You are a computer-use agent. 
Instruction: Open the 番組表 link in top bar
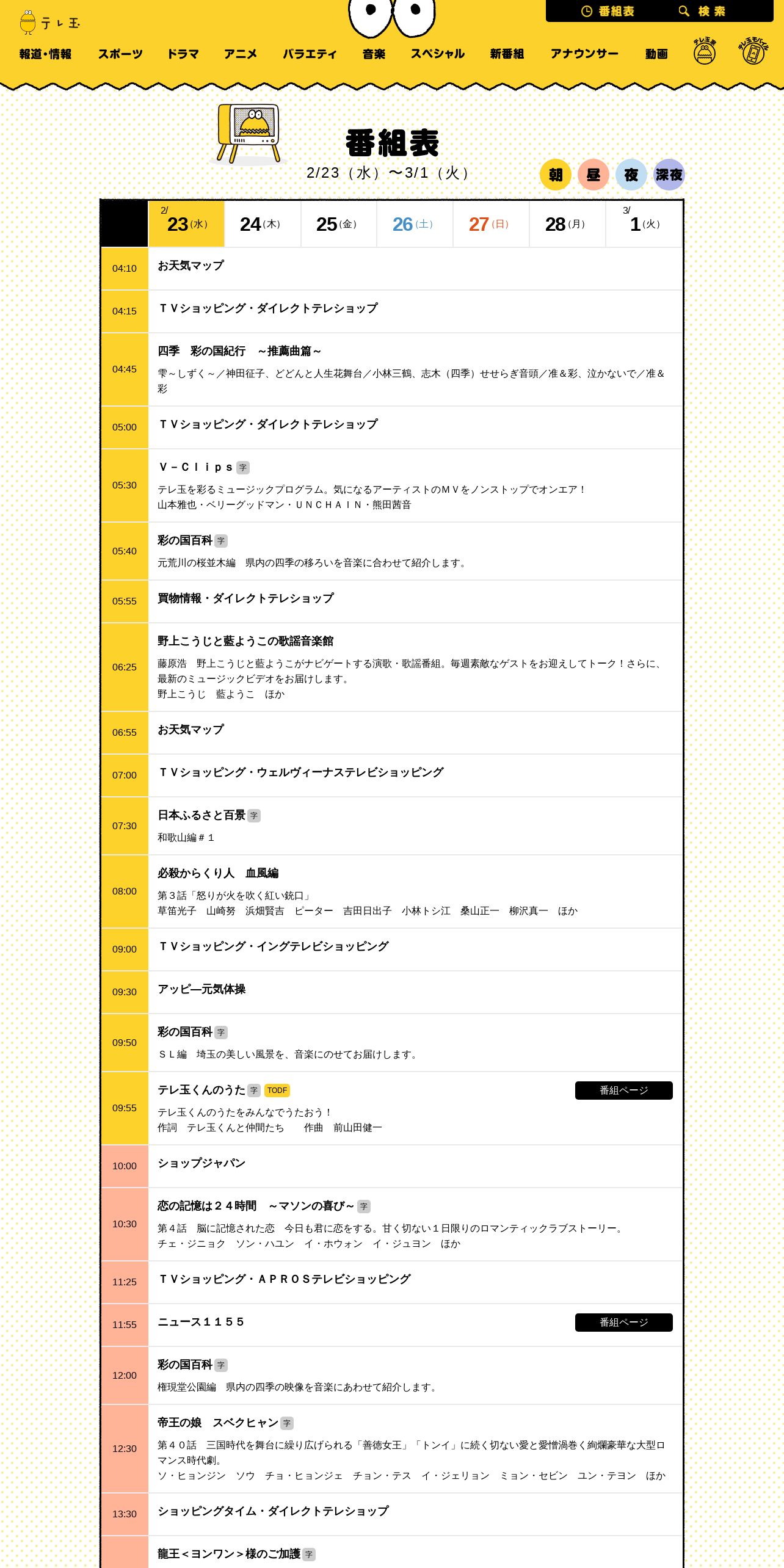[x=608, y=11]
